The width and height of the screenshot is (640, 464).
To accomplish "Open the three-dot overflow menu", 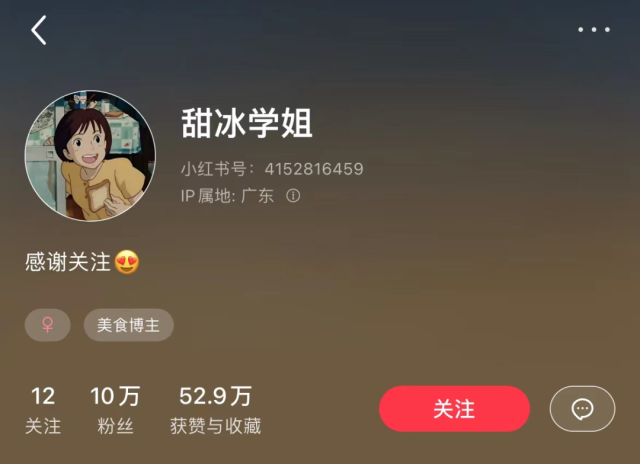I will (x=593, y=30).
